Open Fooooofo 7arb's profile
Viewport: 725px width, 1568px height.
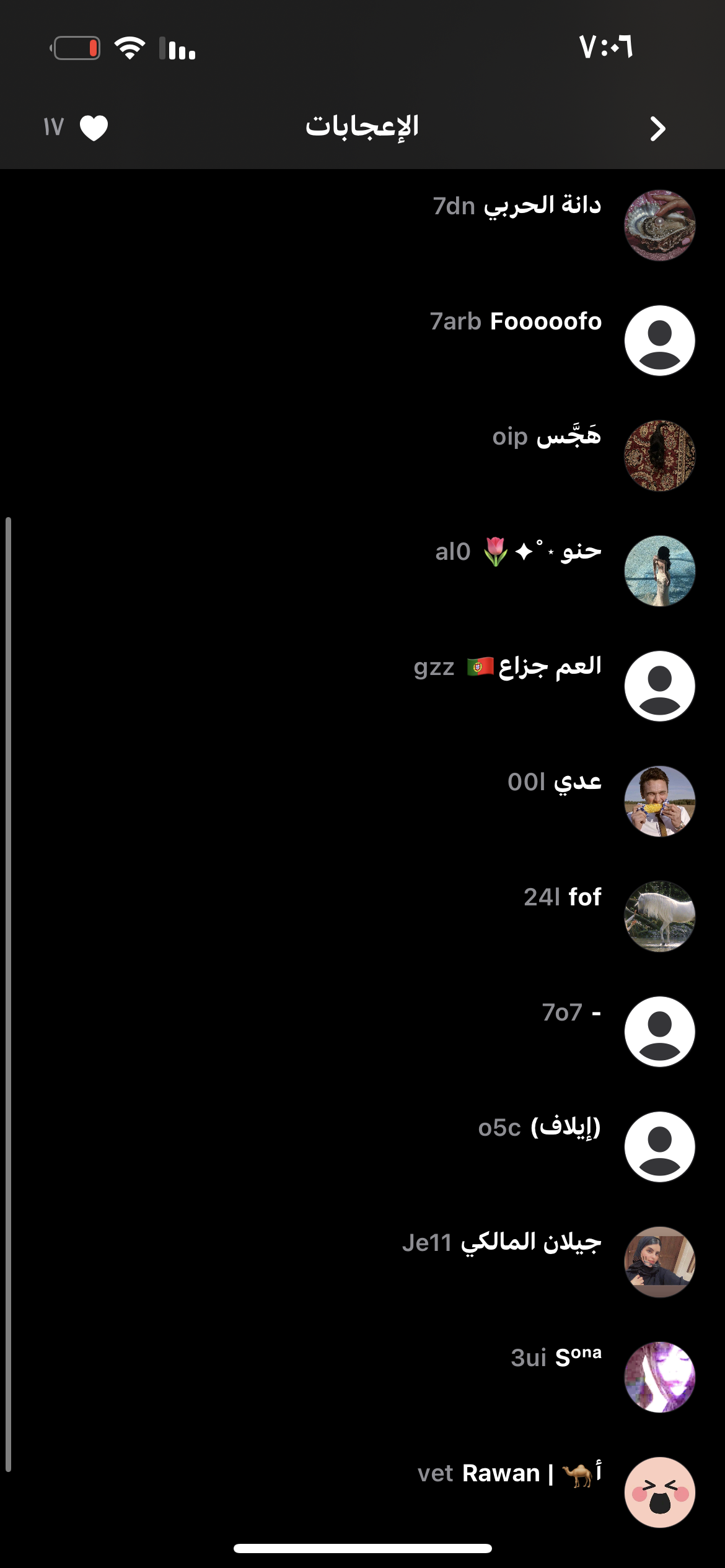pos(362,341)
